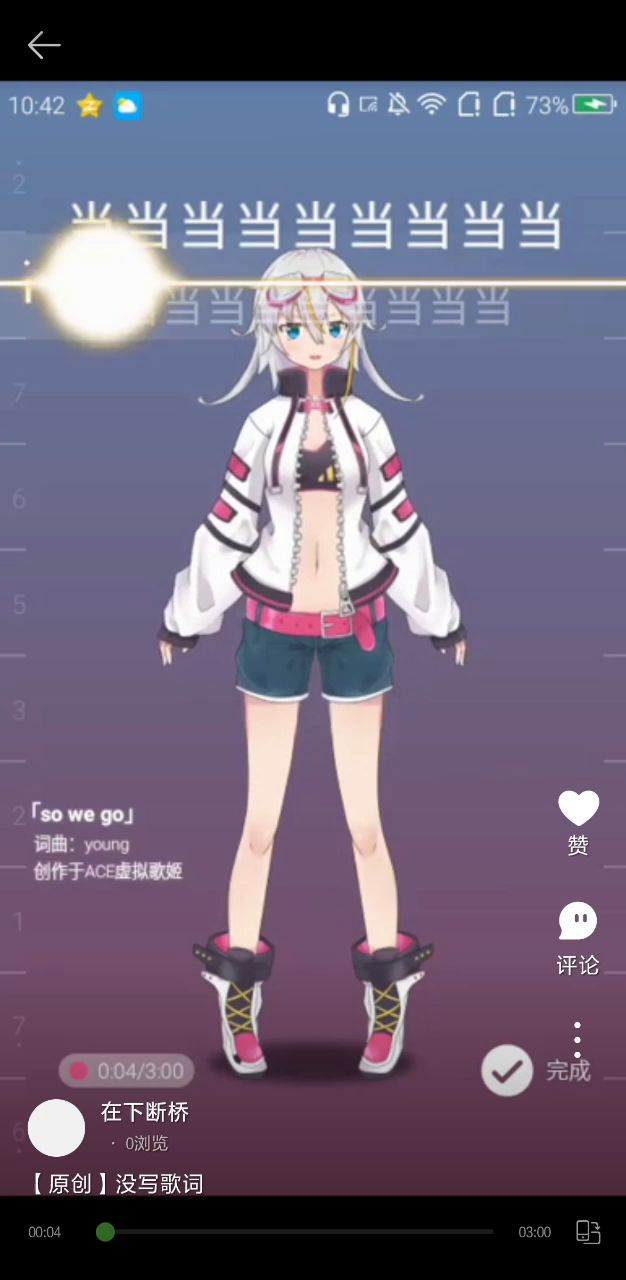
Task: Toggle screen rotation icon in player bar
Action: click(x=588, y=1232)
